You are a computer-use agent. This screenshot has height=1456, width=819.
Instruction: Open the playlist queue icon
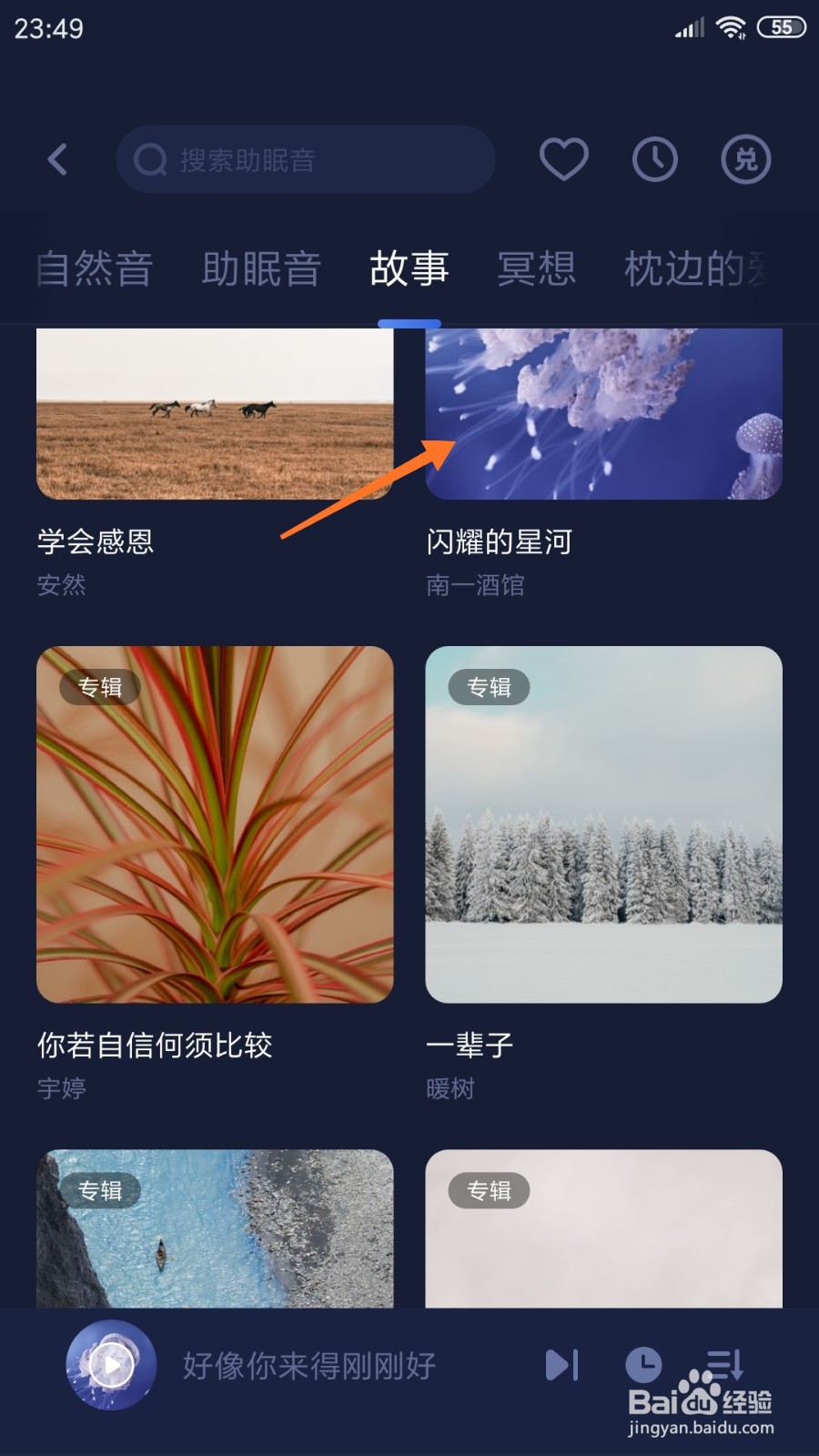tap(725, 1364)
